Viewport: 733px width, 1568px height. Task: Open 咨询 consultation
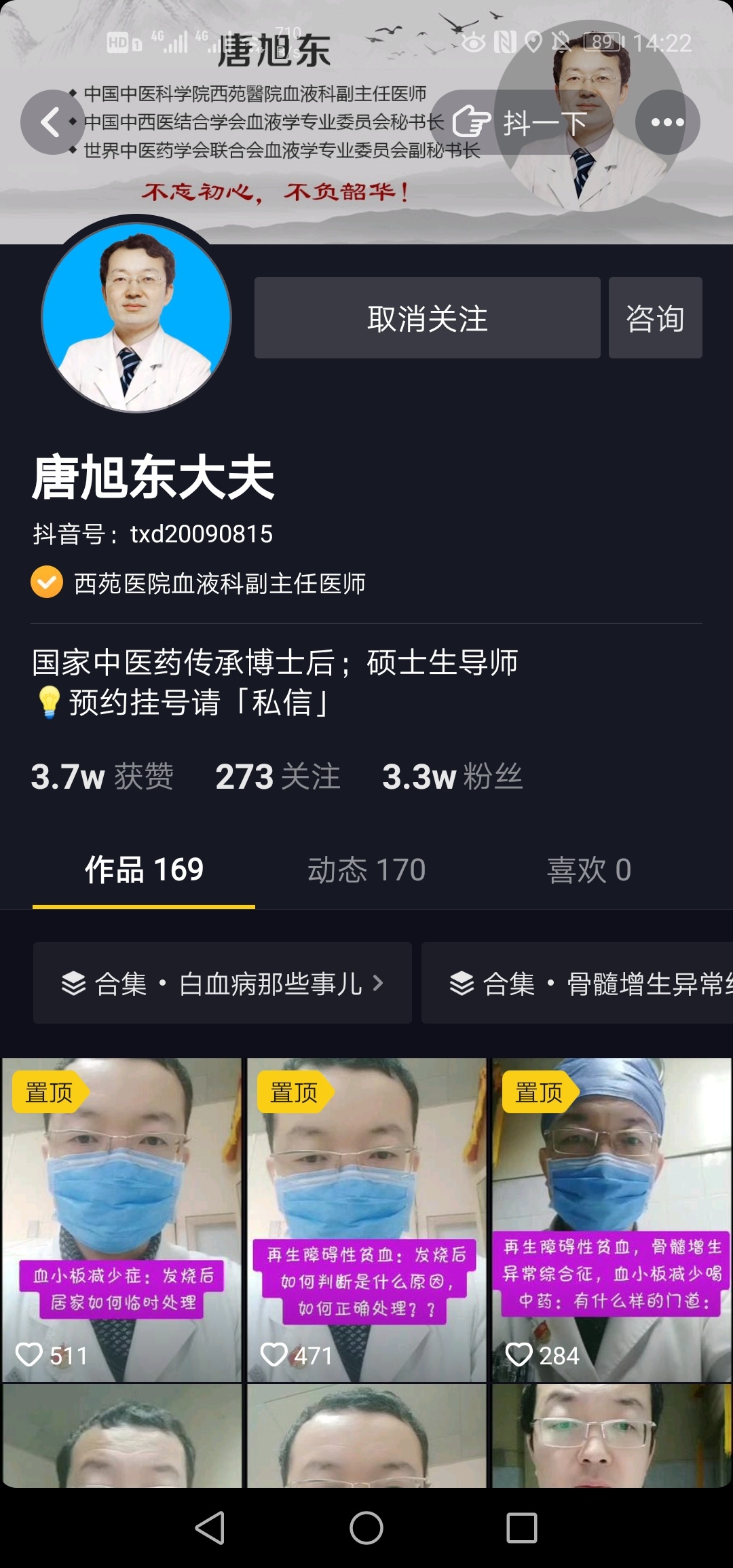655,318
